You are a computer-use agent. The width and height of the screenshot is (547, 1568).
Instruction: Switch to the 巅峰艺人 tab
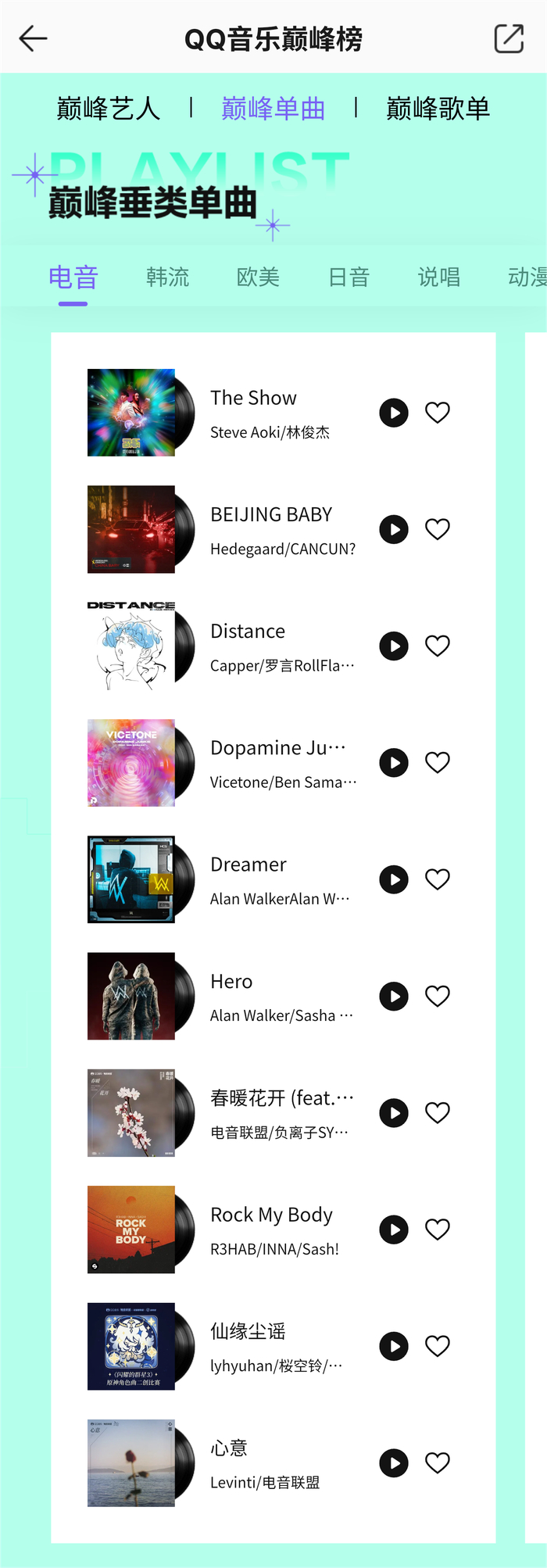click(x=109, y=108)
